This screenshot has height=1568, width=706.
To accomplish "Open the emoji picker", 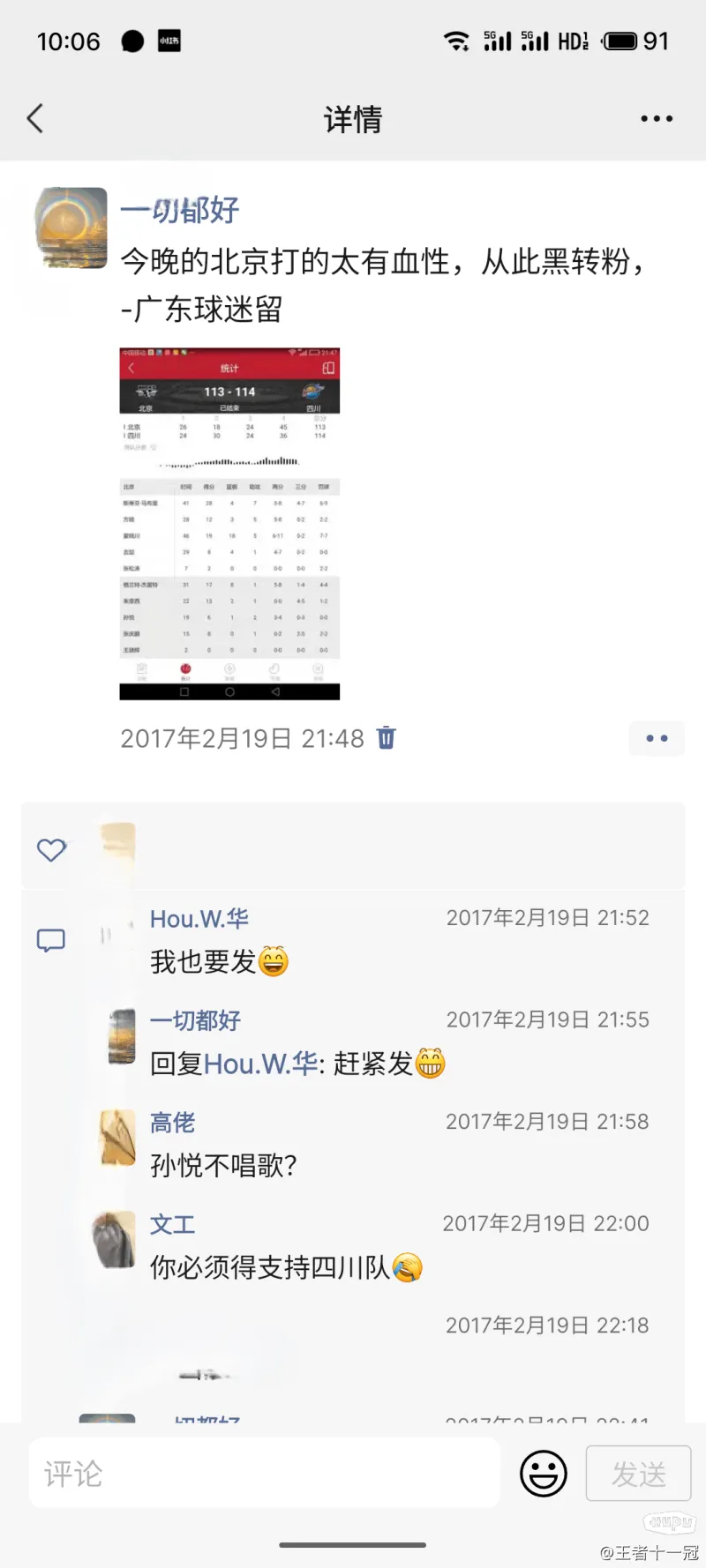I will click(x=543, y=1473).
